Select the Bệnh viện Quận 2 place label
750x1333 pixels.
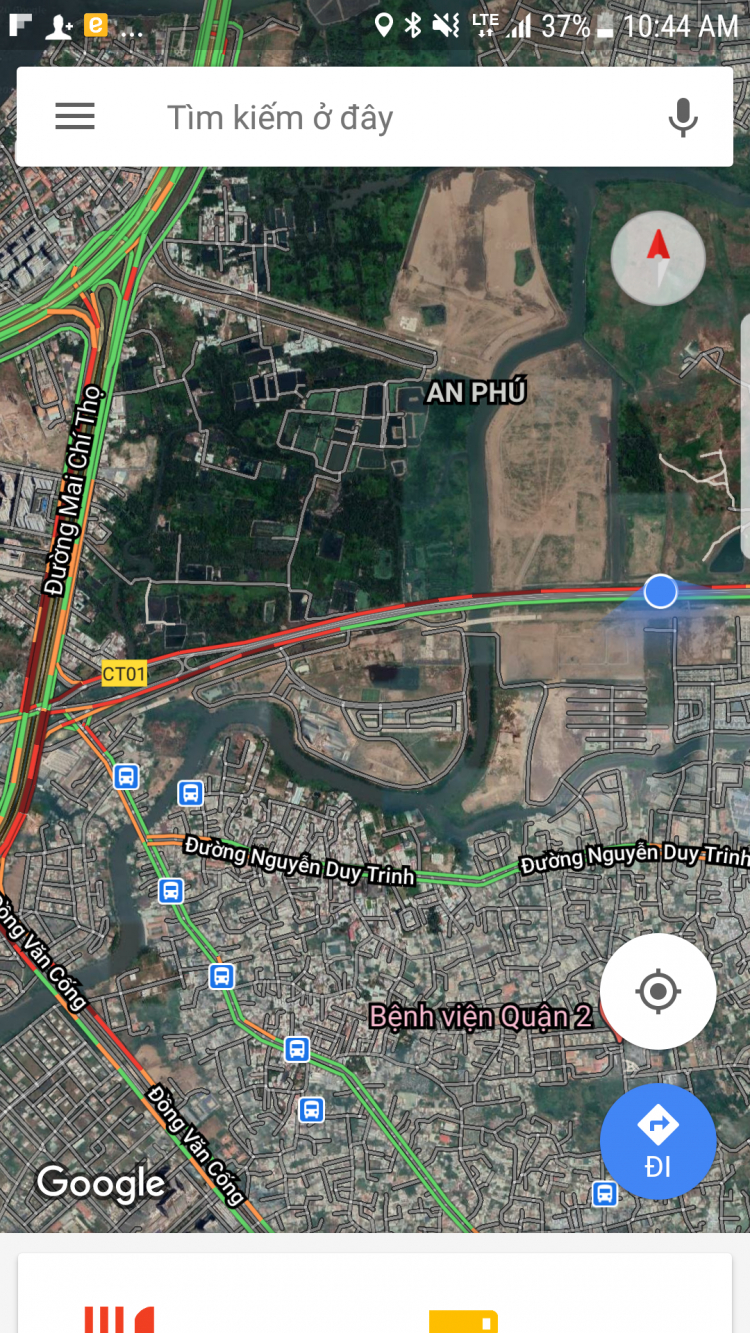coord(481,1016)
